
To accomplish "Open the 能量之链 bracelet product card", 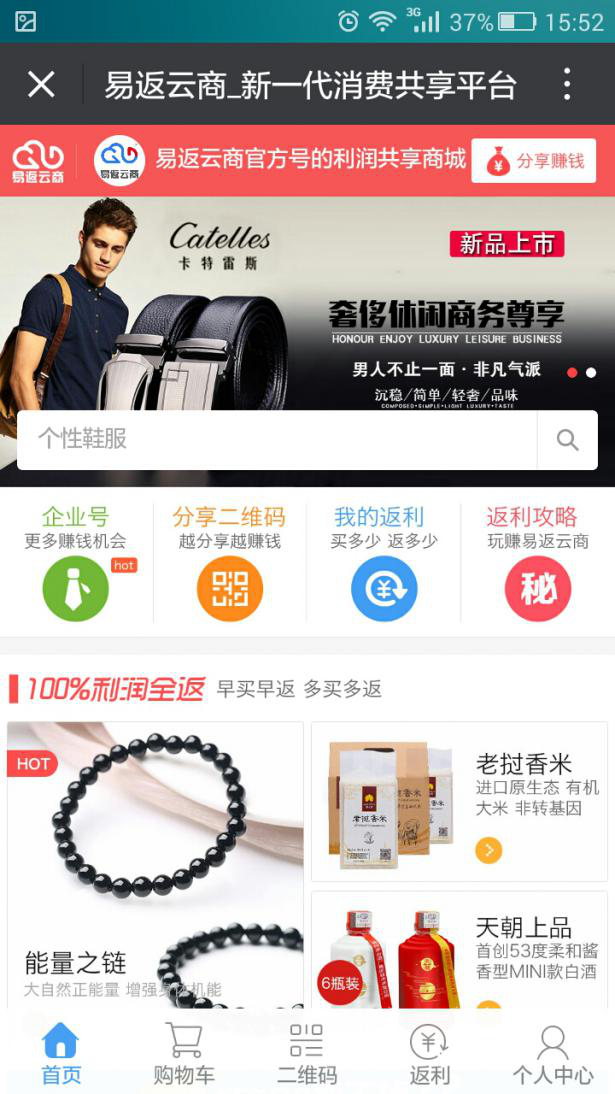I will pyautogui.click(x=155, y=865).
